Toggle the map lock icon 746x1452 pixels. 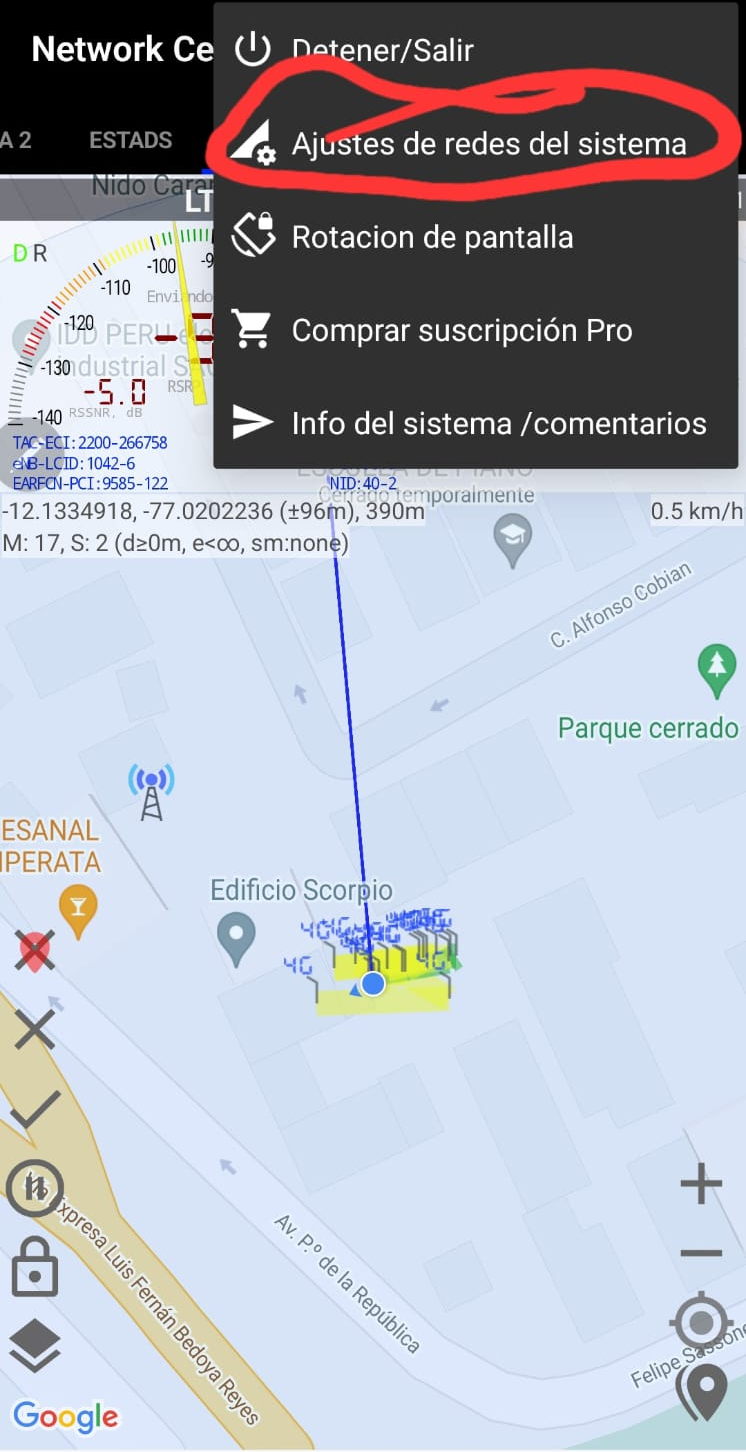point(35,1266)
